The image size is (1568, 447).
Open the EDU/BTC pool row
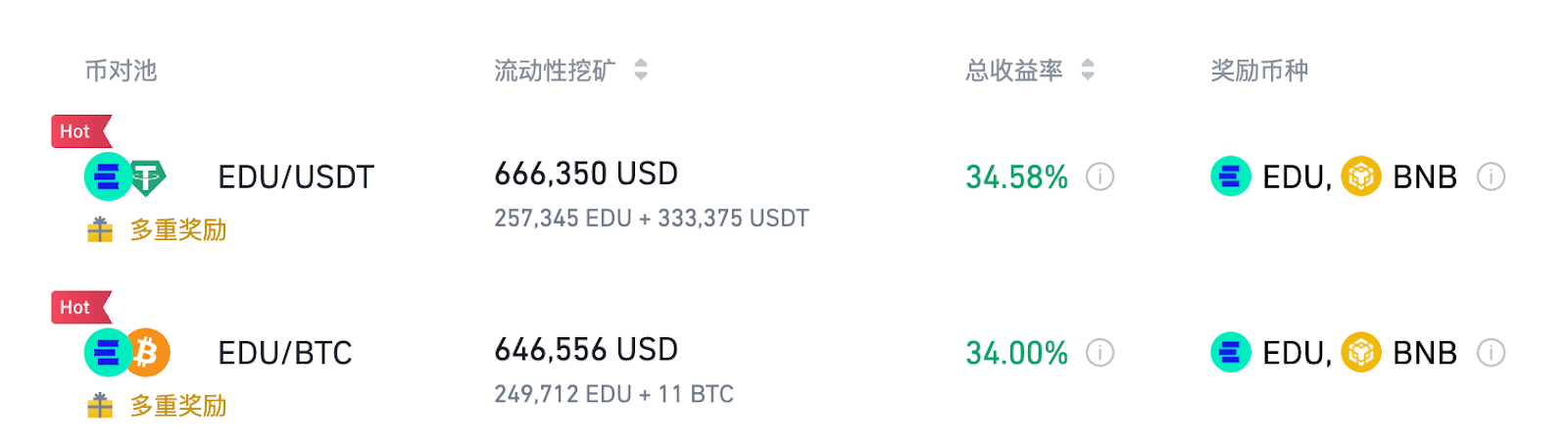(x=784, y=355)
